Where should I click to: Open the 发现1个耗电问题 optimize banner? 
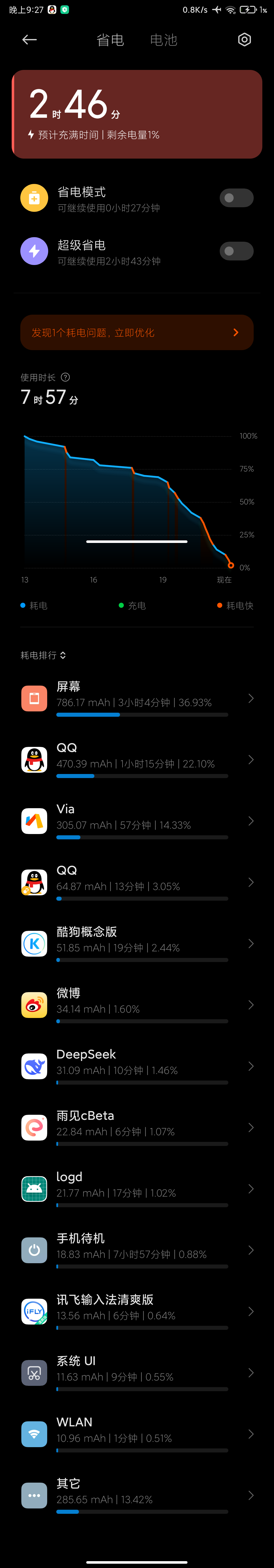coord(137,332)
